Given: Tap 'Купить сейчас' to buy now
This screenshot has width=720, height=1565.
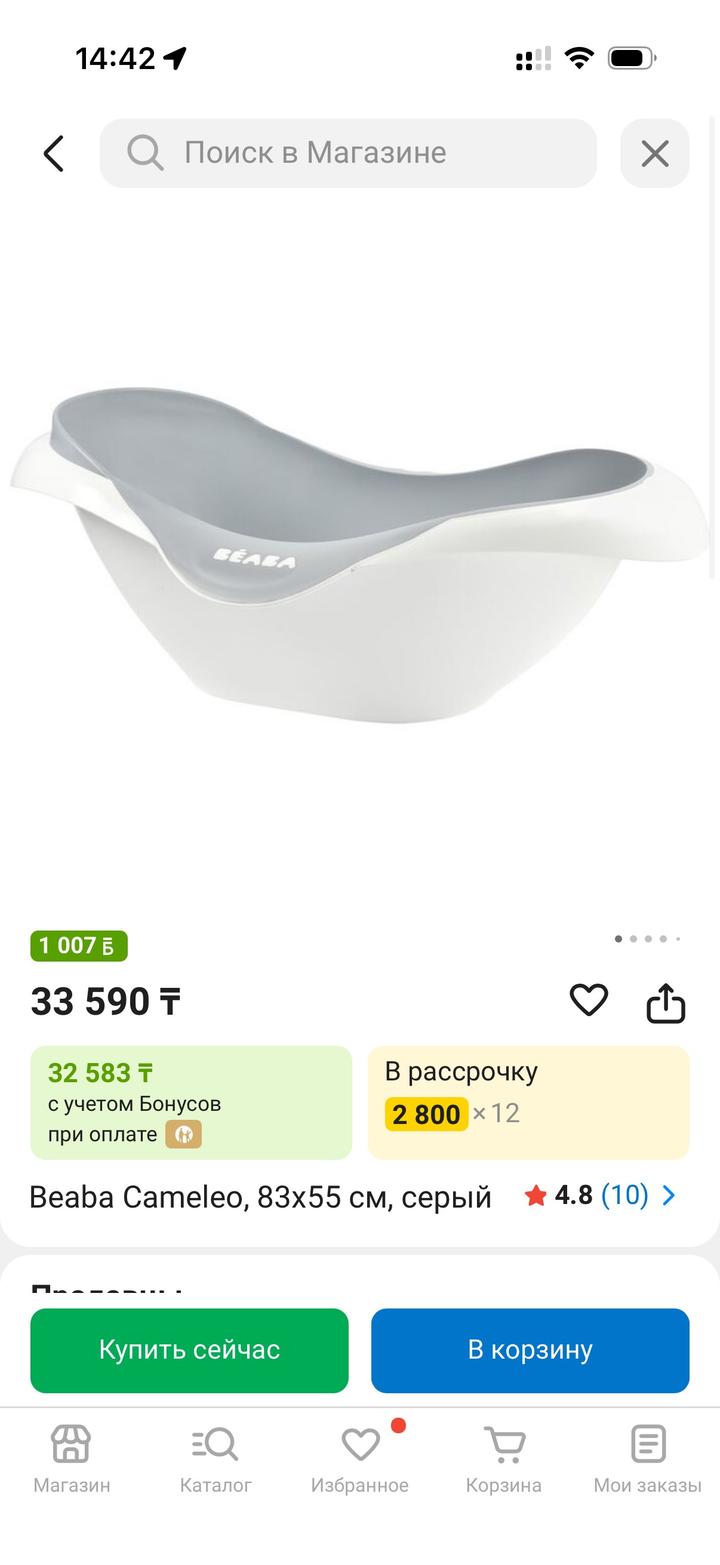Looking at the screenshot, I should (x=189, y=1350).
